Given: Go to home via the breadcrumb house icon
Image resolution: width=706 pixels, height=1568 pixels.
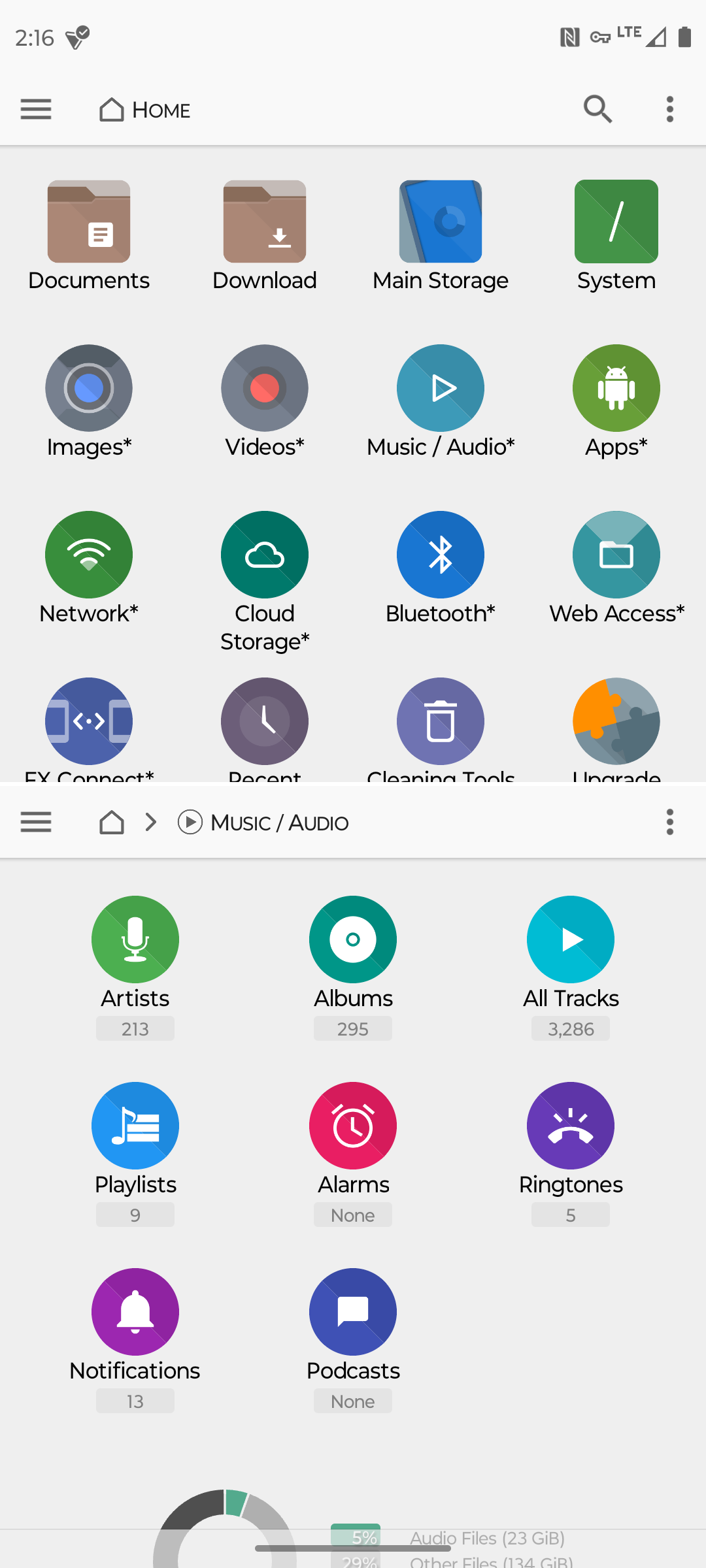Looking at the screenshot, I should [x=112, y=822].
